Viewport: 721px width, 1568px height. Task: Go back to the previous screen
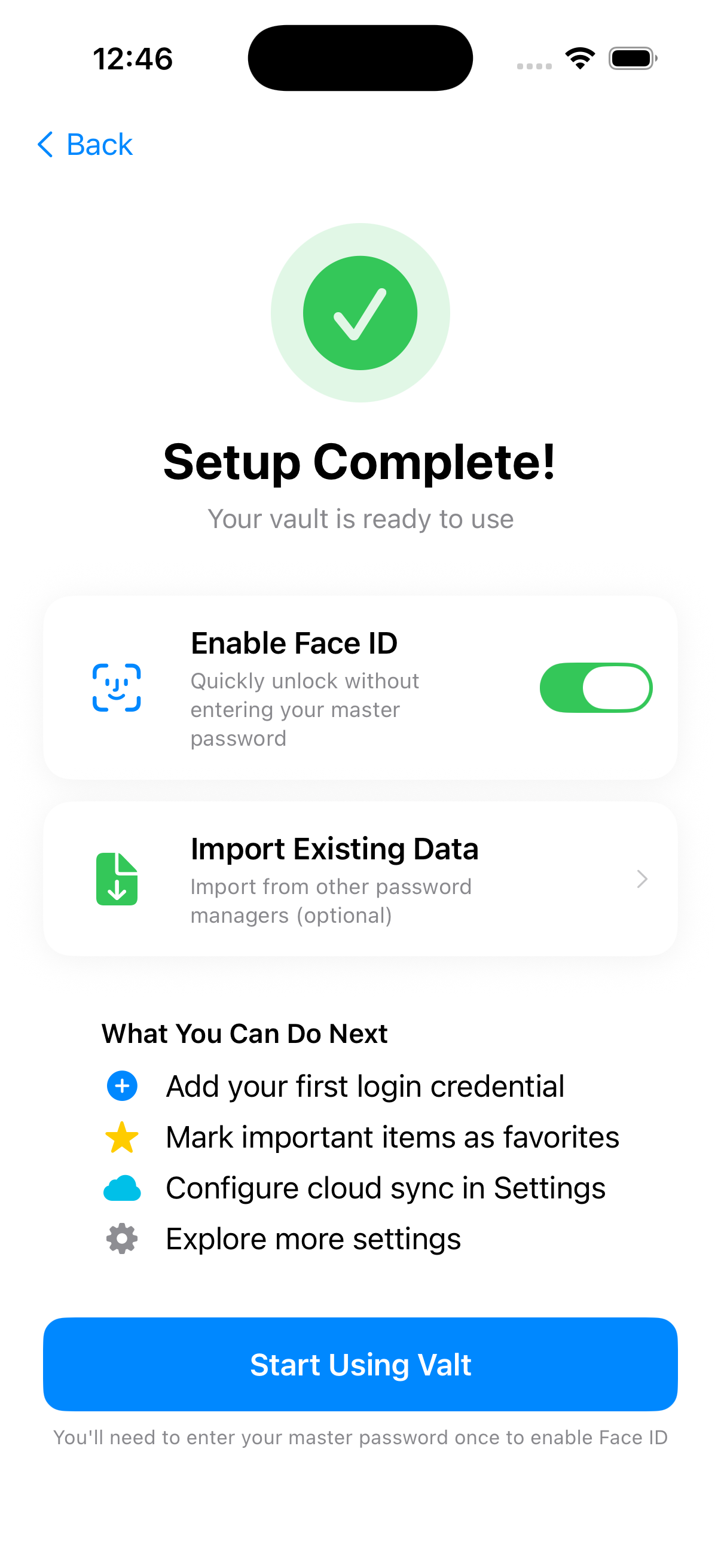[x=85, y=145]
